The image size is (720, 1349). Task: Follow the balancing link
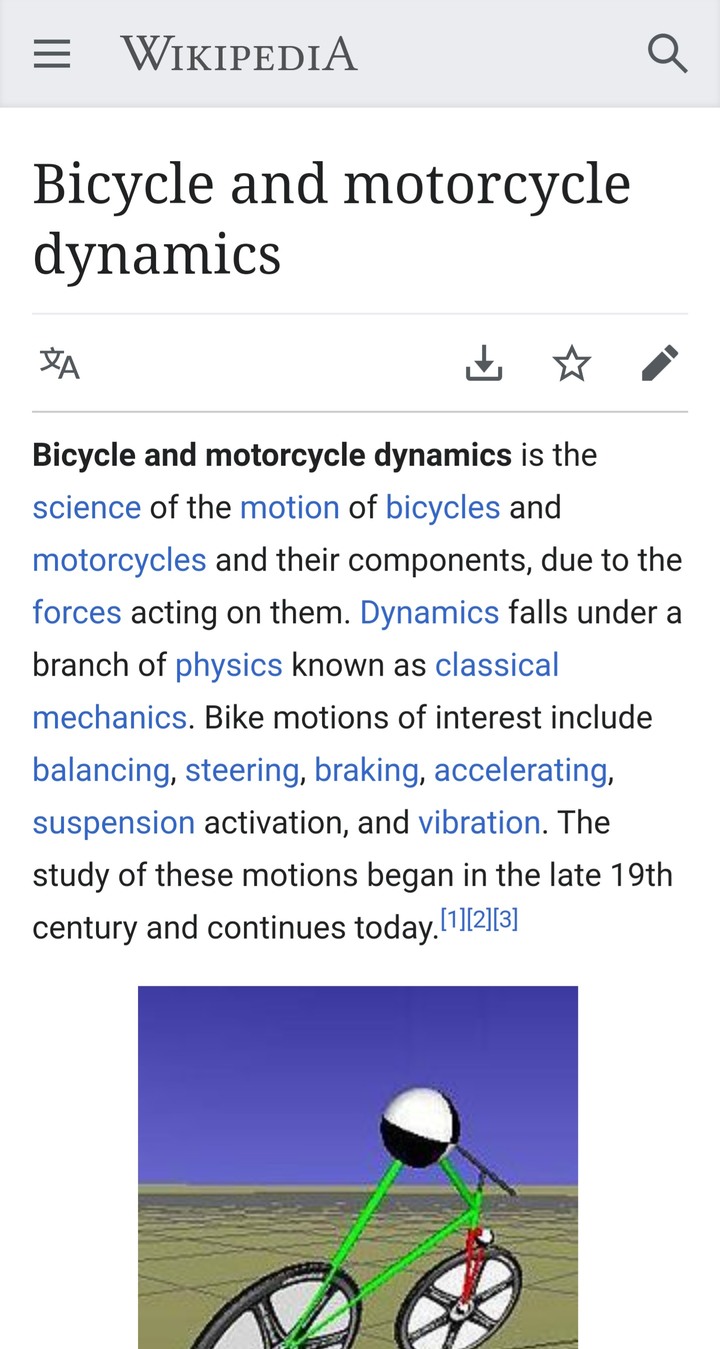[101, 770]
